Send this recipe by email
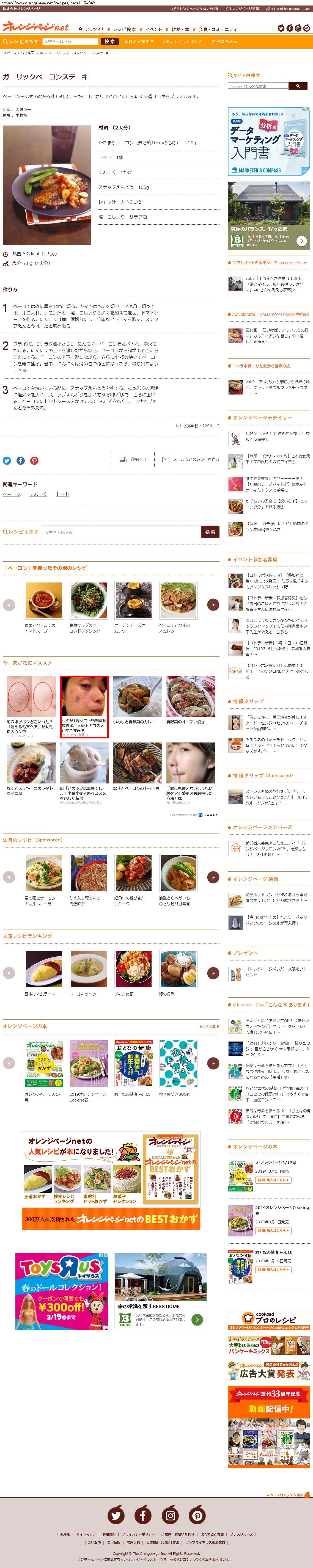This screenshot has width=313, height=1568. pyautogui.click(x=191, y=460)
